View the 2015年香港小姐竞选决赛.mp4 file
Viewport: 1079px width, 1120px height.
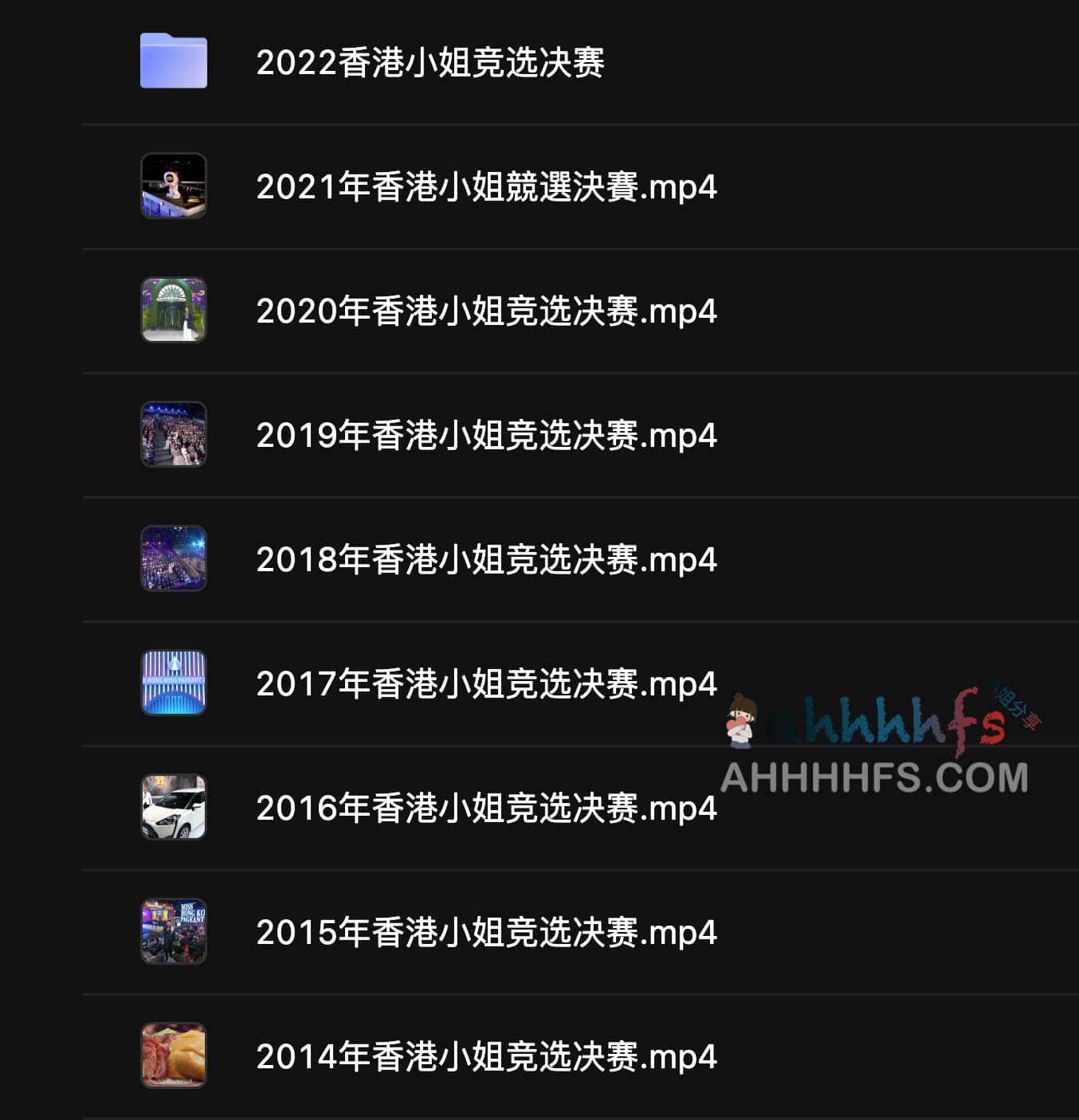(x=486, y=932)
